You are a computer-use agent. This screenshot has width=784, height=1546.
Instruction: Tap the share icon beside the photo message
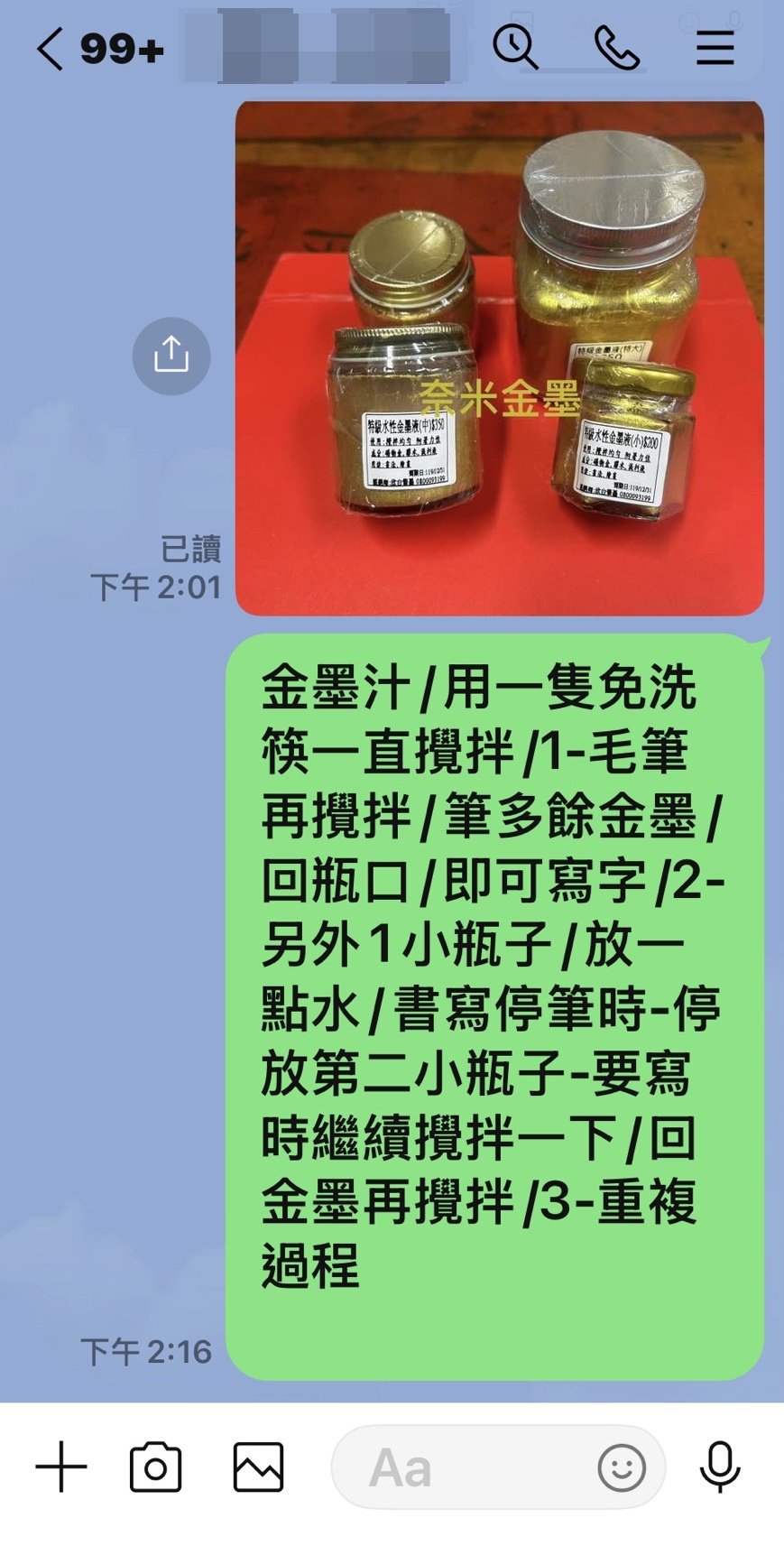point(171,356)
